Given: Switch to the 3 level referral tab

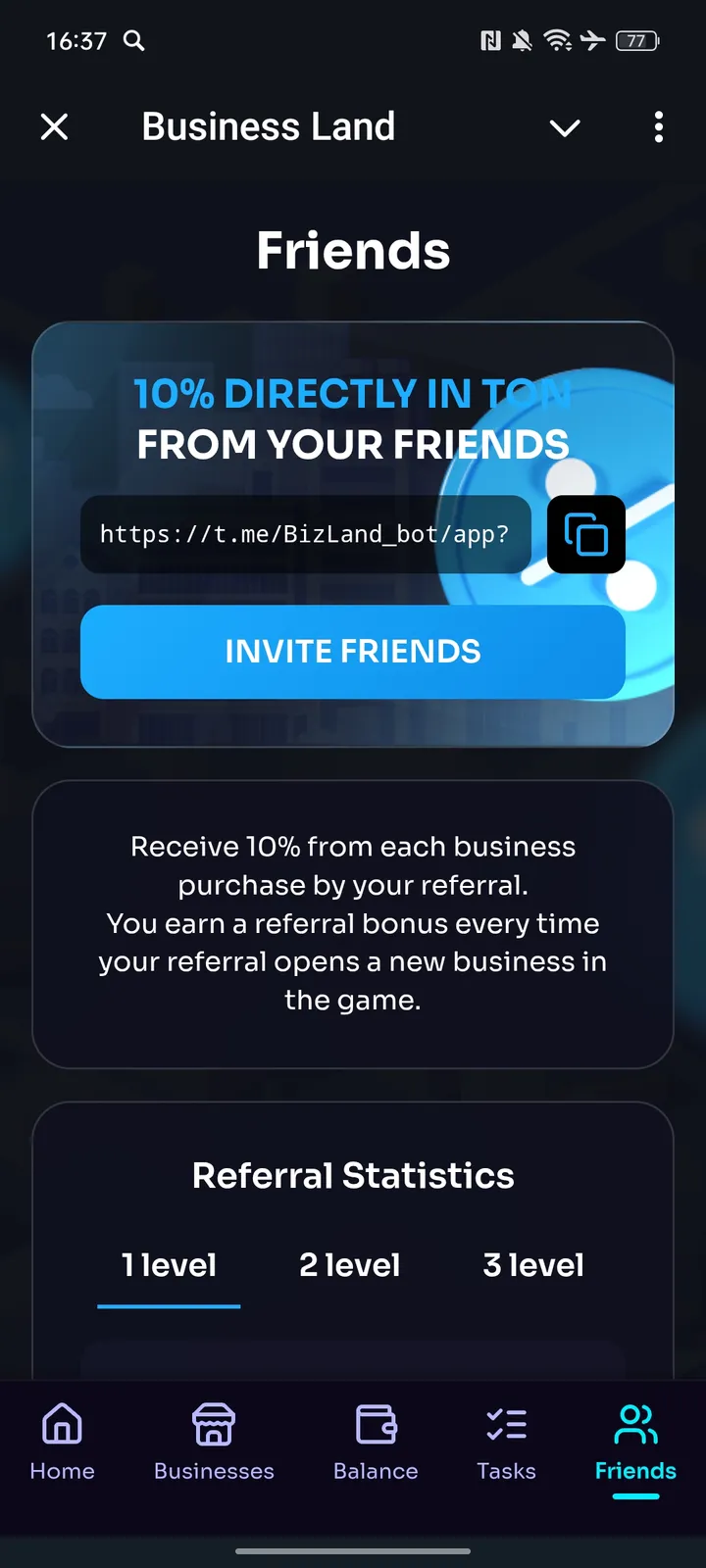Looking at the screenshot, I should tap(532, 1264).
